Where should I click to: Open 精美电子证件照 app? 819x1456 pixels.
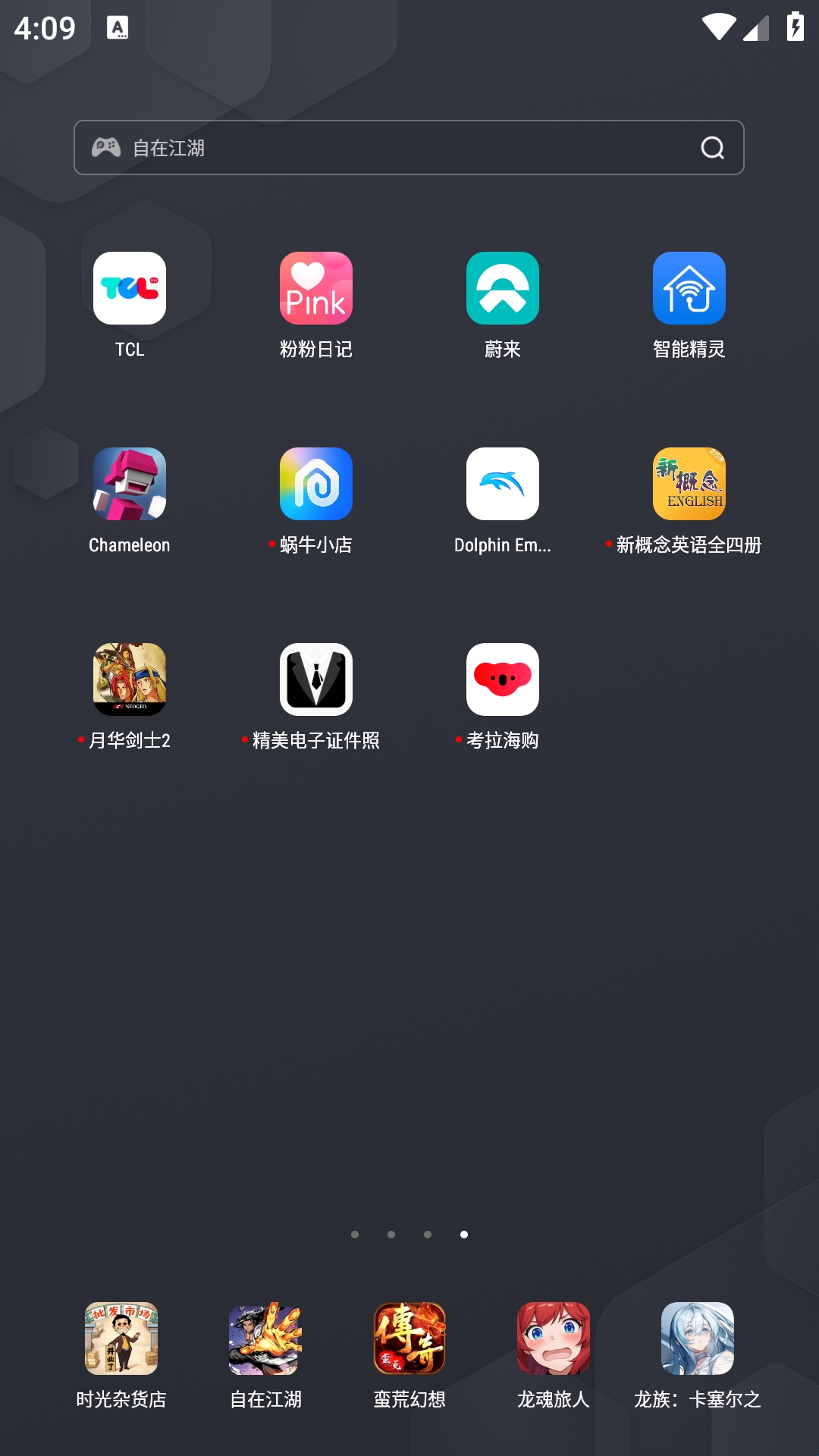pyautogui.click(x=316, y=680)
